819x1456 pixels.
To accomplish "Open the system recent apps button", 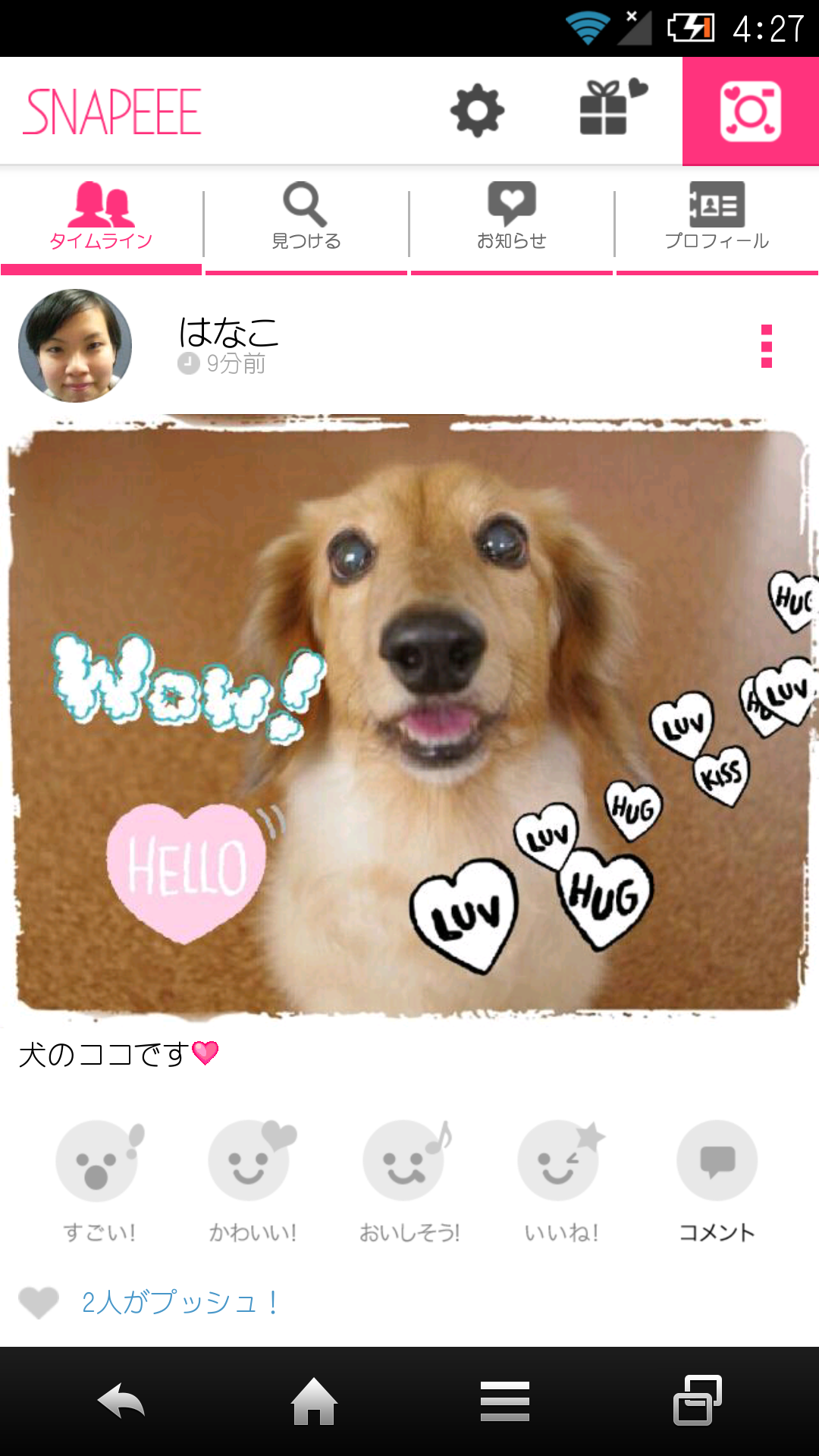I will coord(697,1401).
